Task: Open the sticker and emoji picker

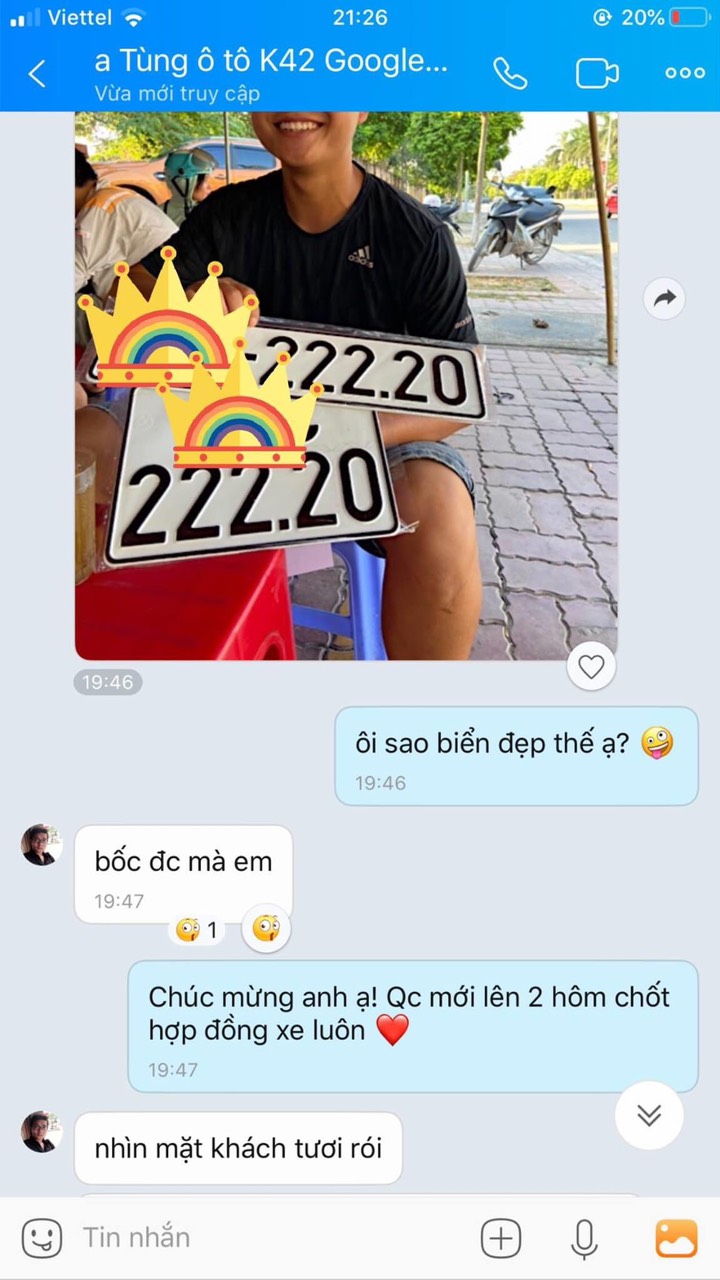Action: click(x=41, y=1238)
